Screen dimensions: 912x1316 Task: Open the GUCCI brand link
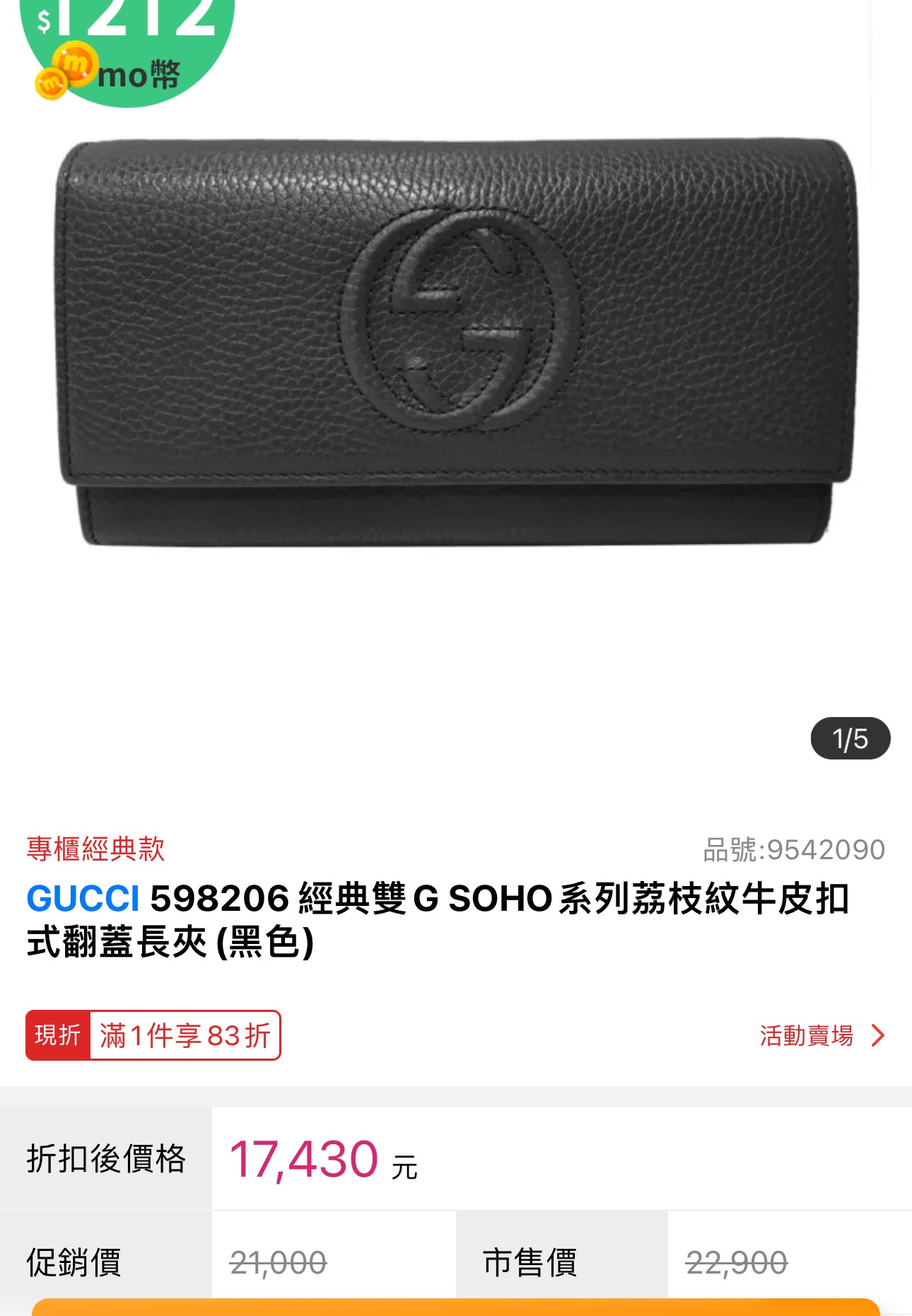83,899
